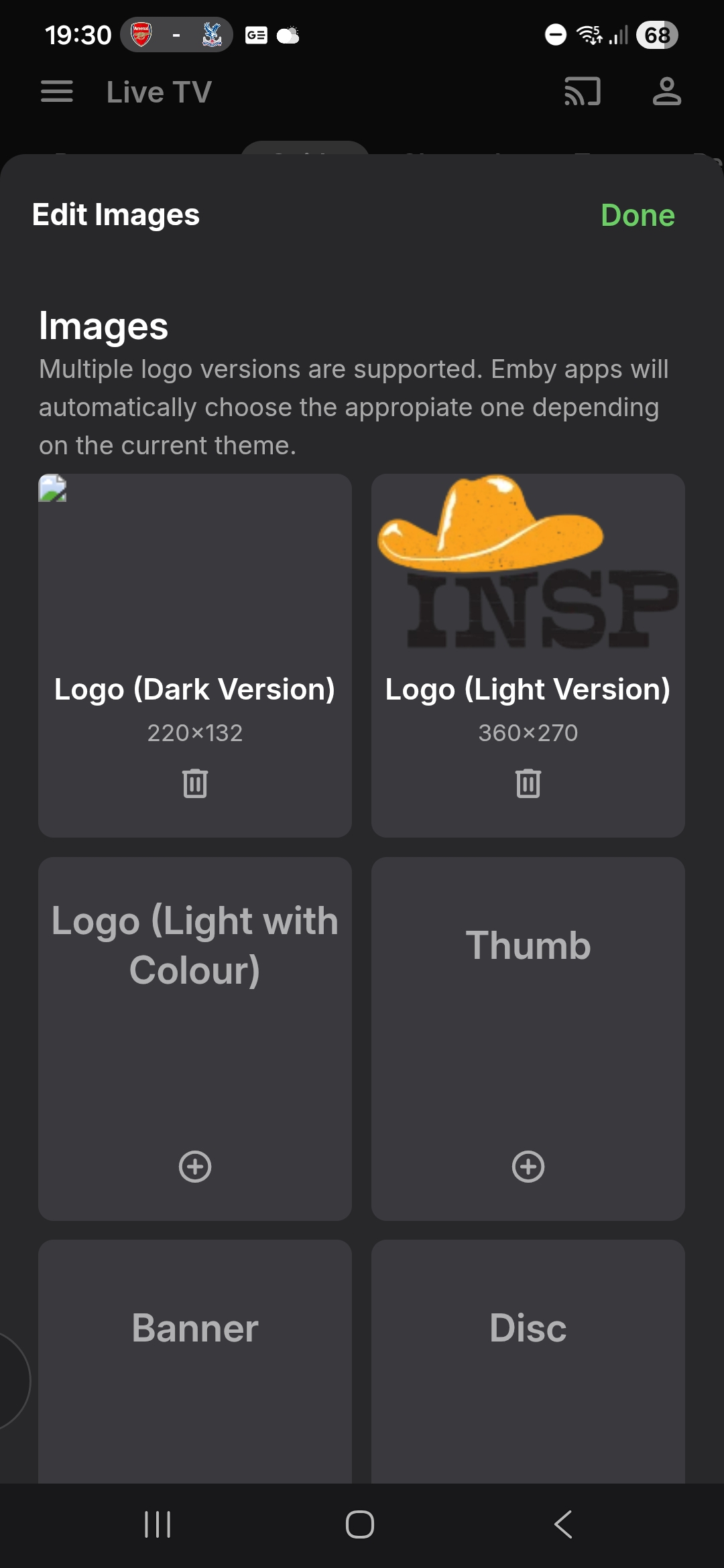
Task: Go to the home screen
Action: point(360,1524)
